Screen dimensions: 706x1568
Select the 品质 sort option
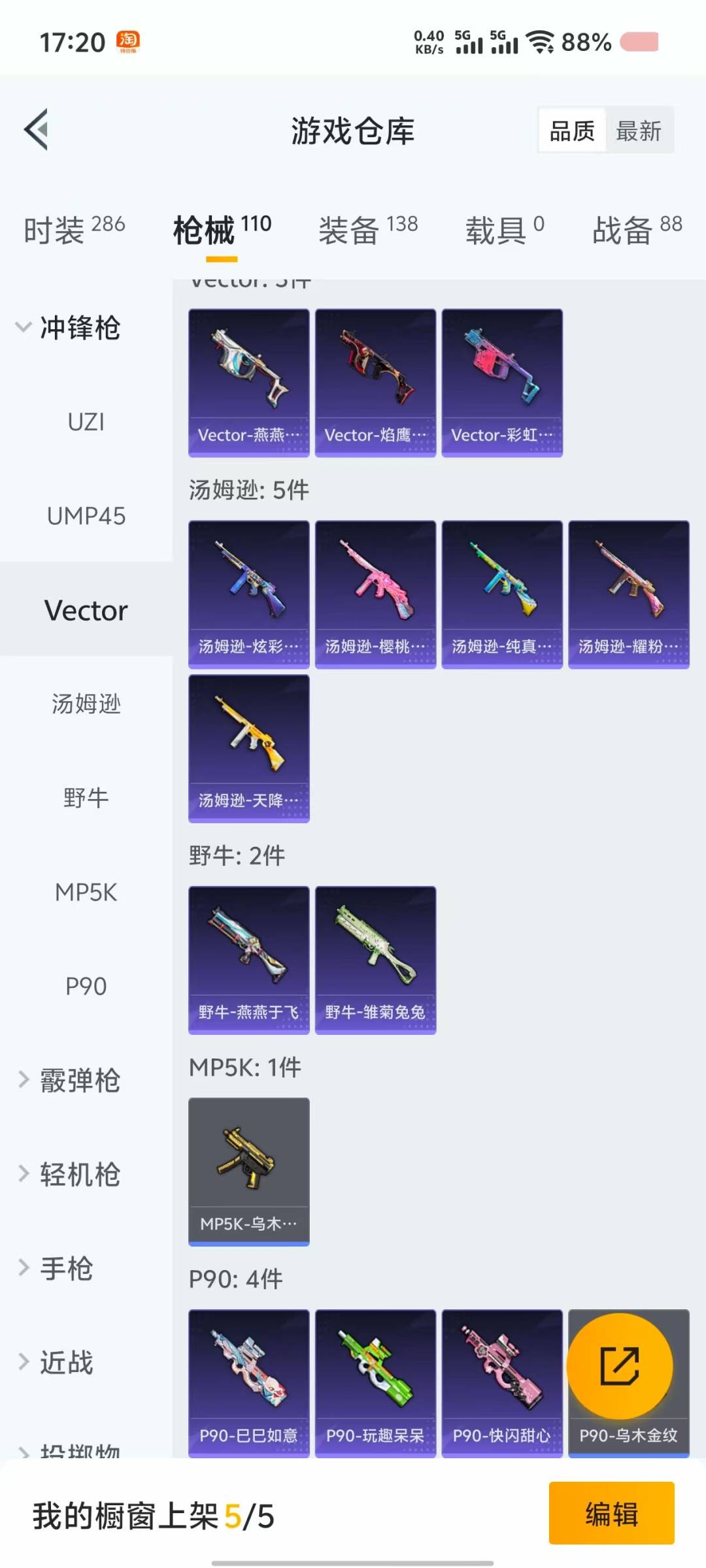(572, 131)
